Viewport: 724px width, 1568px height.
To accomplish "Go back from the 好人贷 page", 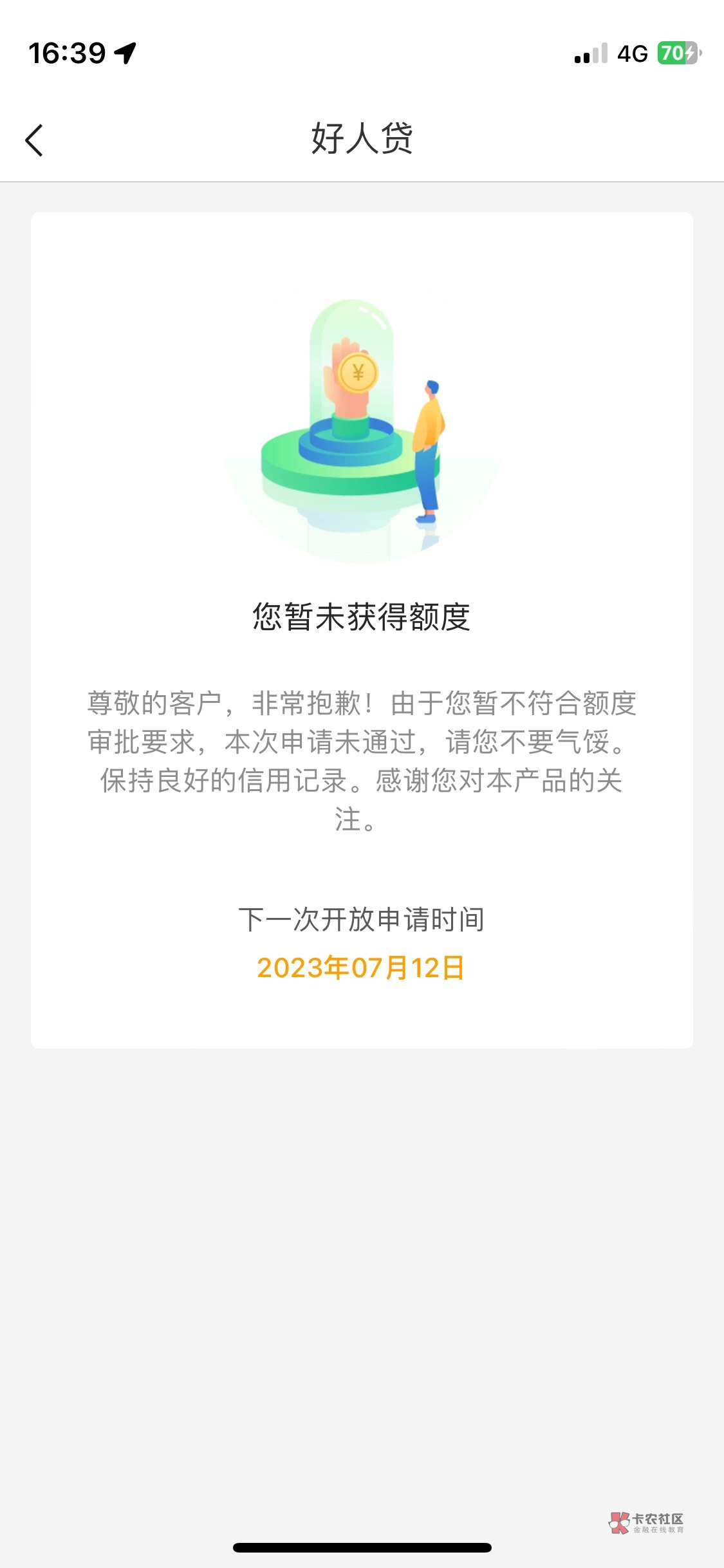I will [x=34, y=140].
